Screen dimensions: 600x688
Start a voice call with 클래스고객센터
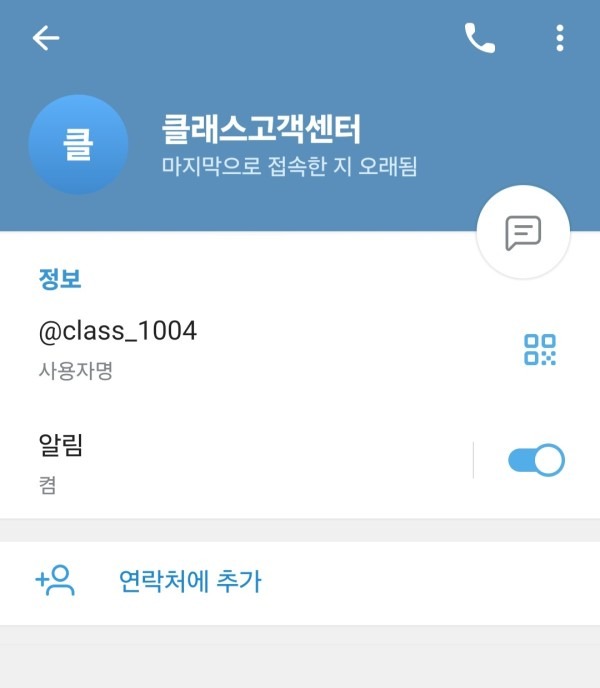(x=479, y=39)
